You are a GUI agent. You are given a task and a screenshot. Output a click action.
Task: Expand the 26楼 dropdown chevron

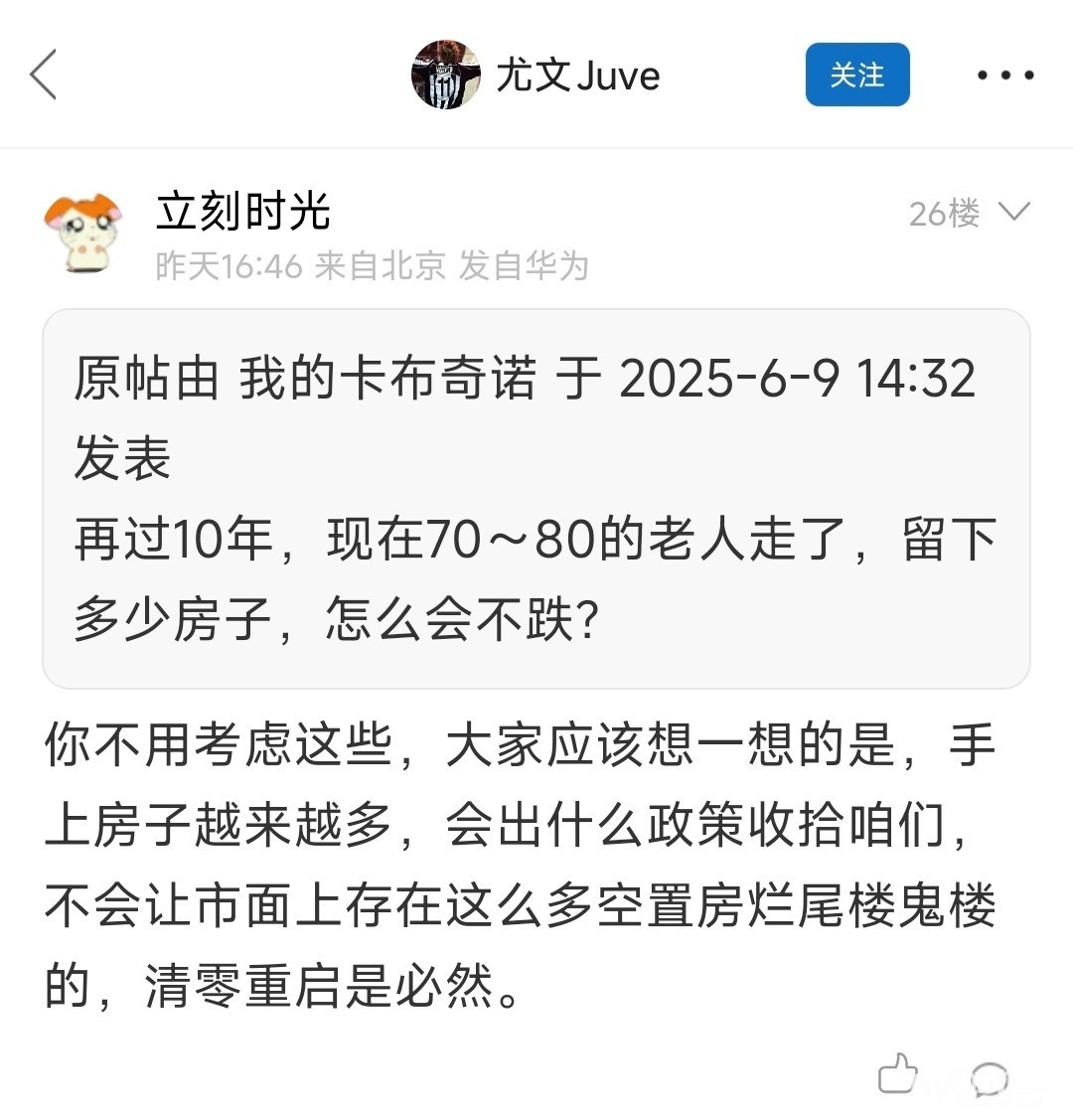coord(1013,212)
